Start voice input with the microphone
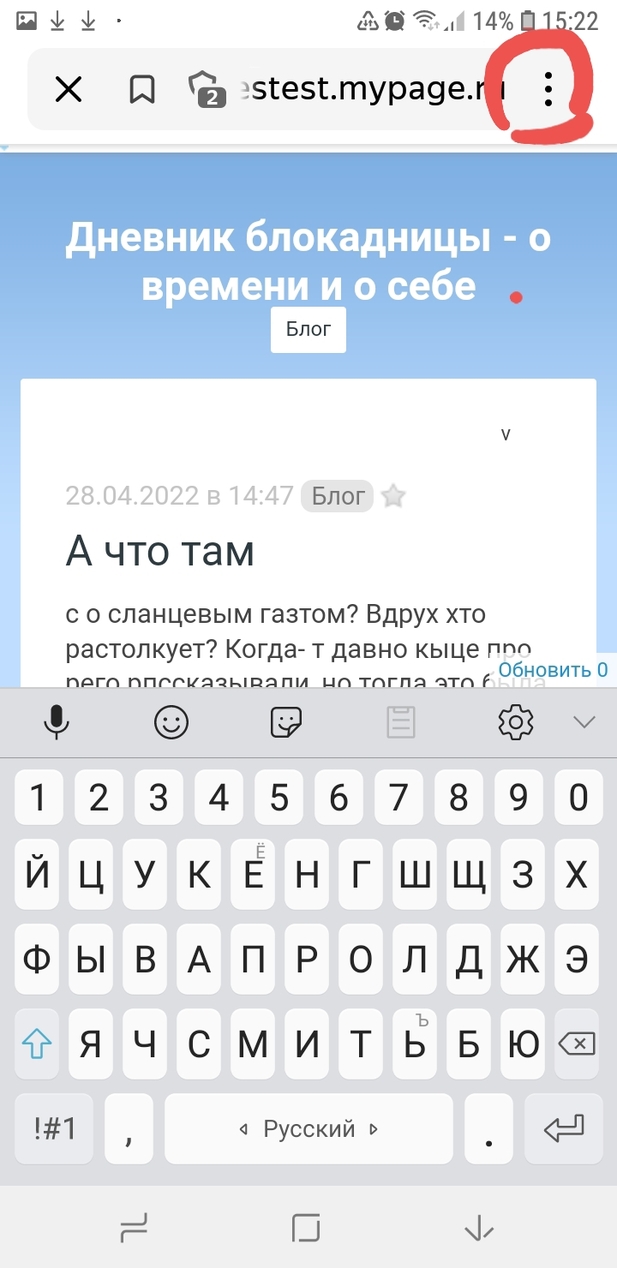 (x=57, y=722)
